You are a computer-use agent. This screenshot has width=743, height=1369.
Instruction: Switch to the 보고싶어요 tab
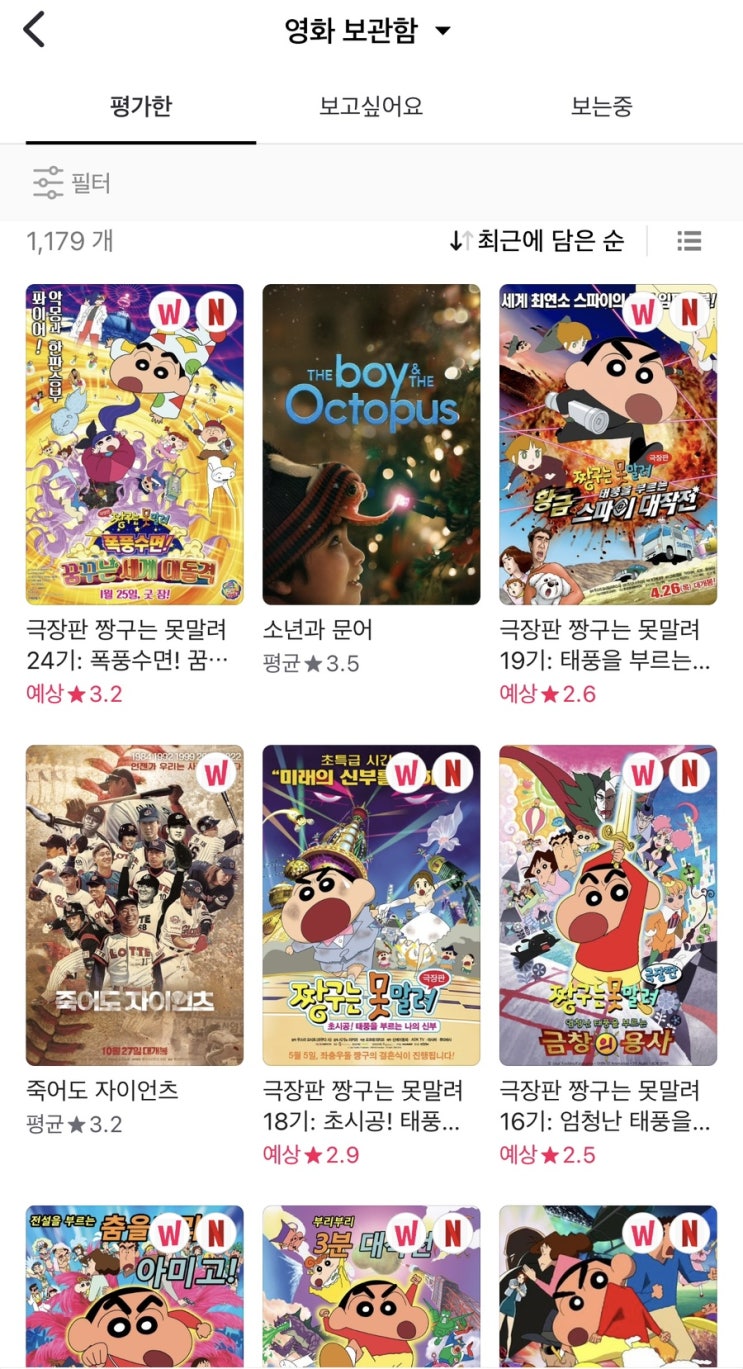(371, 106)
